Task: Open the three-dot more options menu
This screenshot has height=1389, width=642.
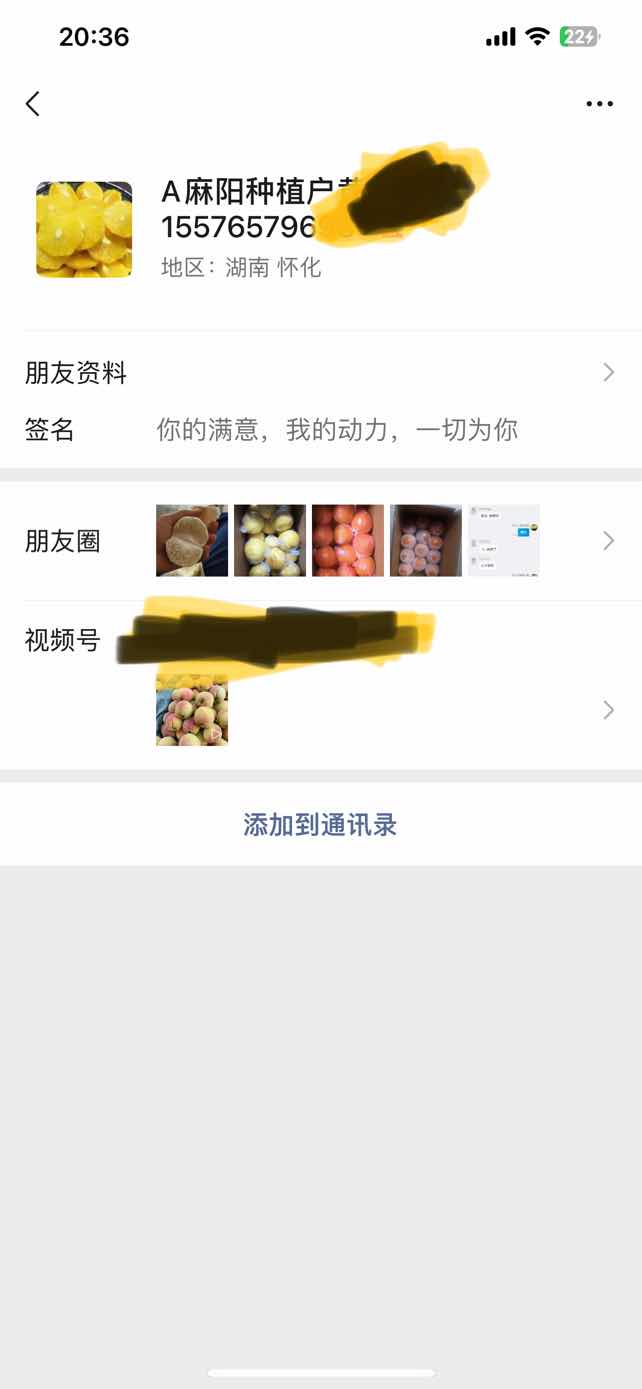Action: (599, 104)
